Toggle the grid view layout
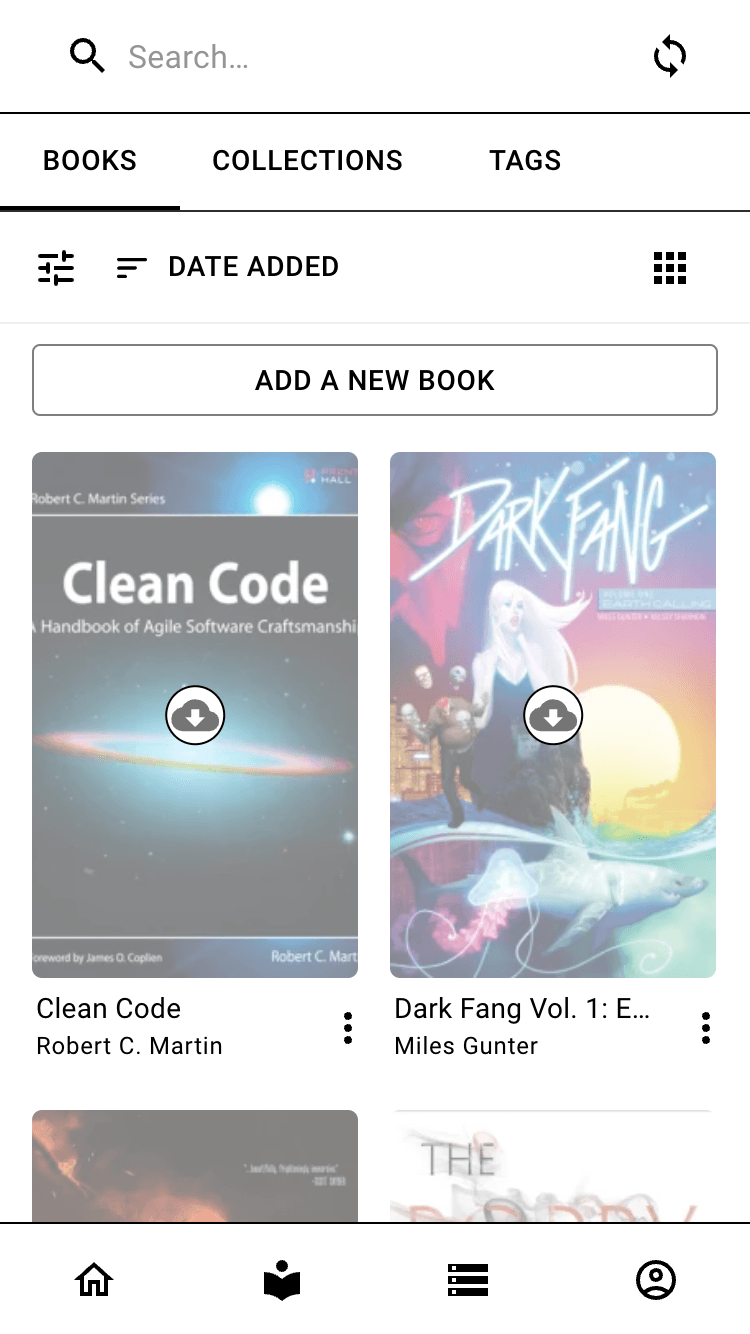Screen dimensions: 750x1334 [670, 267]
